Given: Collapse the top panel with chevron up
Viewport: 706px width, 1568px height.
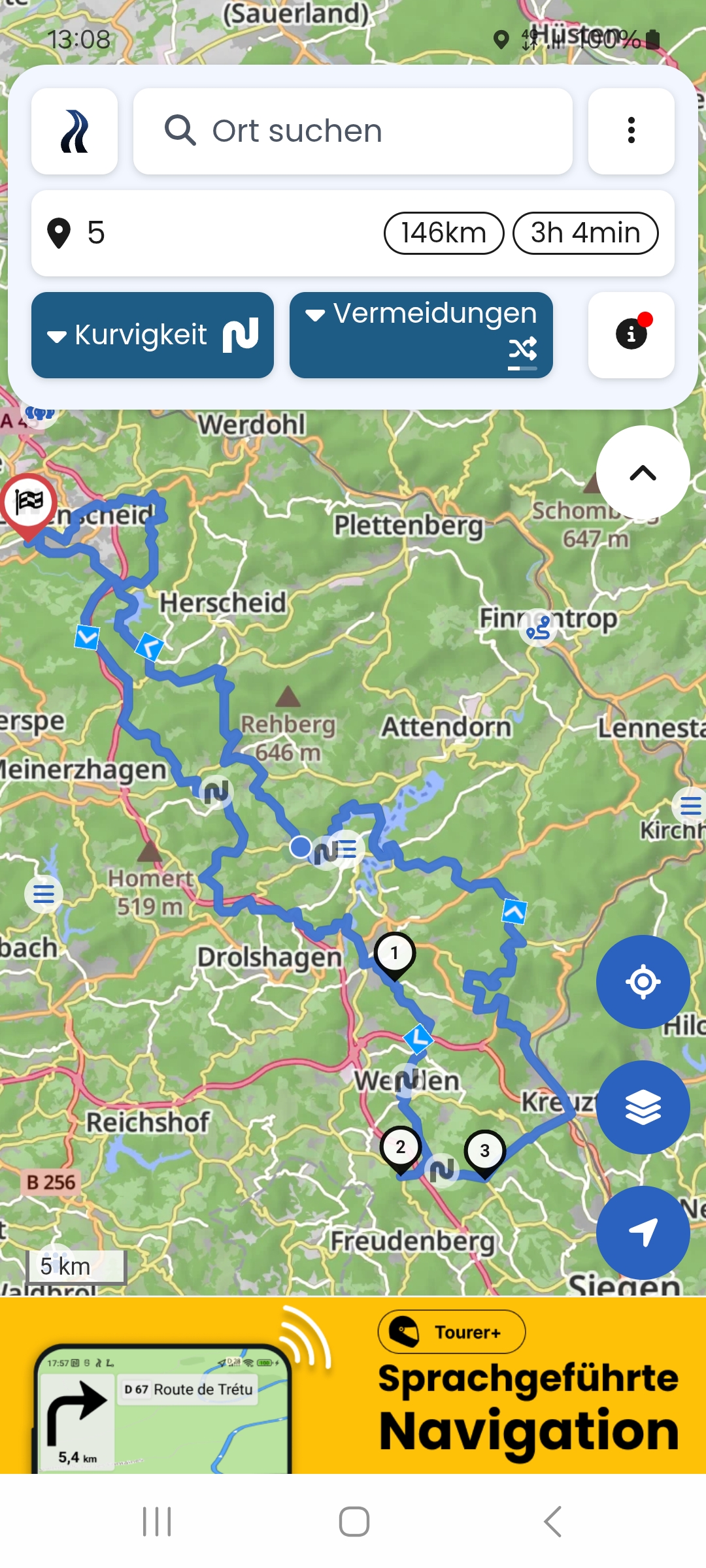Looking at the screenshot, I should [x=643, y=472].
